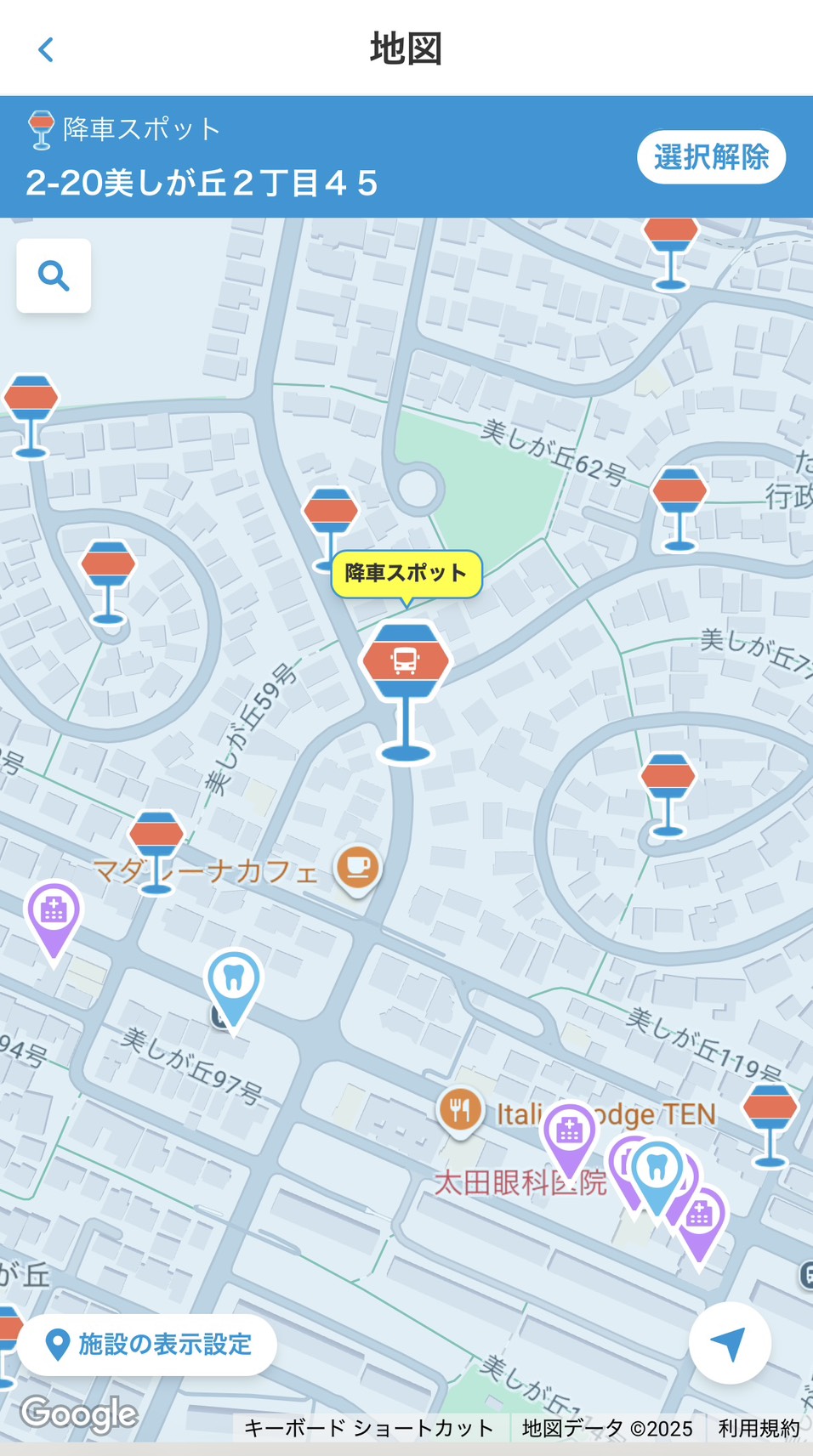Open キーボード ショートカット link
813x1456 pixels.
pos(368,1428)
